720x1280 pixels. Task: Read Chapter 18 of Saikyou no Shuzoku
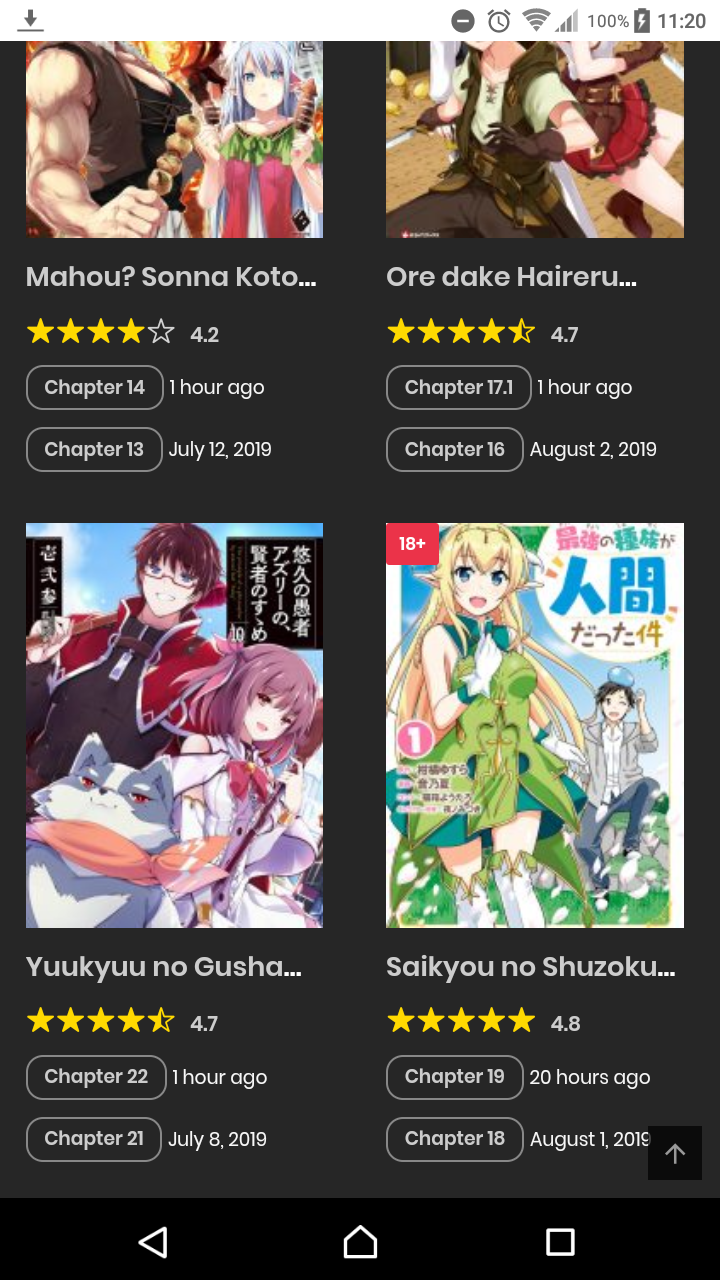tap(454, 1139)
